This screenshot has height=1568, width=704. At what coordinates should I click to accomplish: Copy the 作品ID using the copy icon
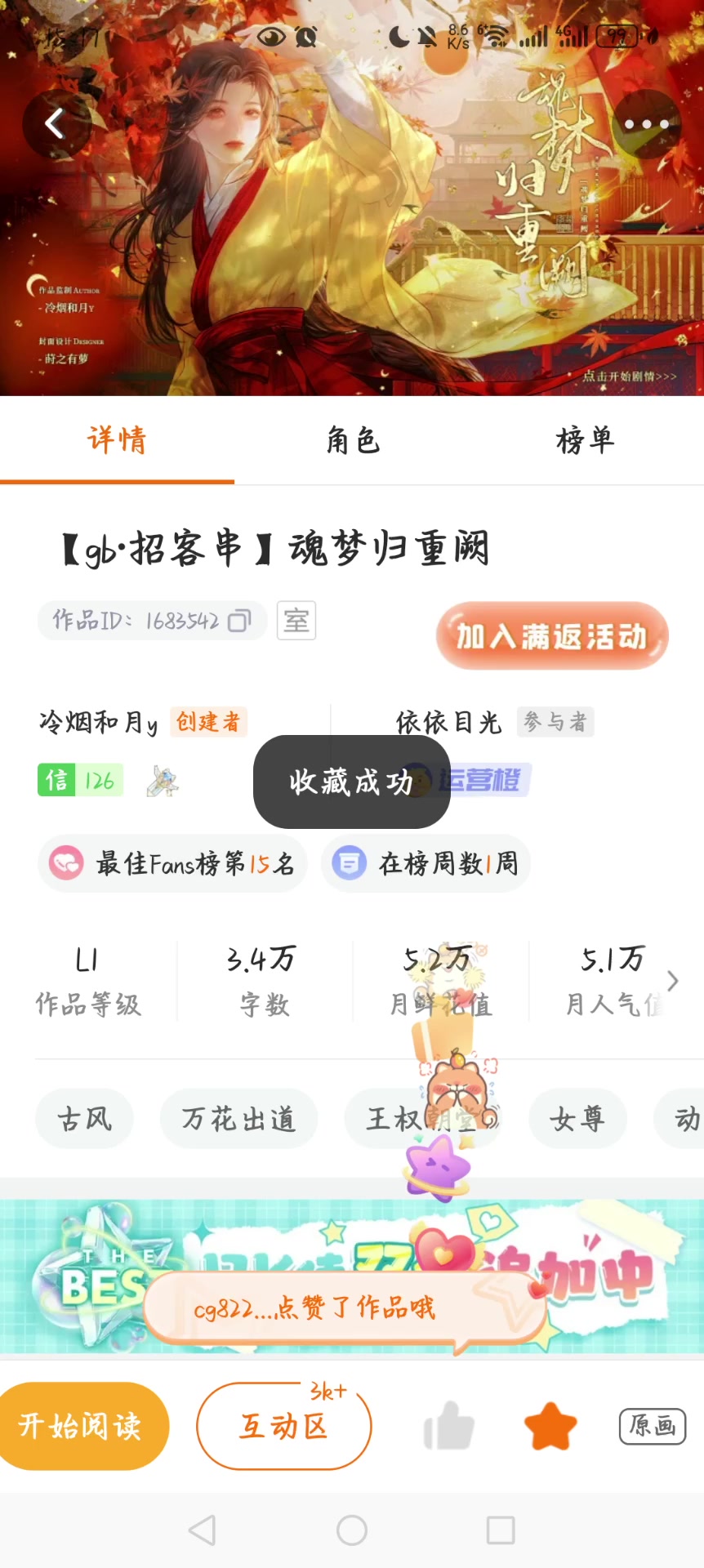coord(239,621)
